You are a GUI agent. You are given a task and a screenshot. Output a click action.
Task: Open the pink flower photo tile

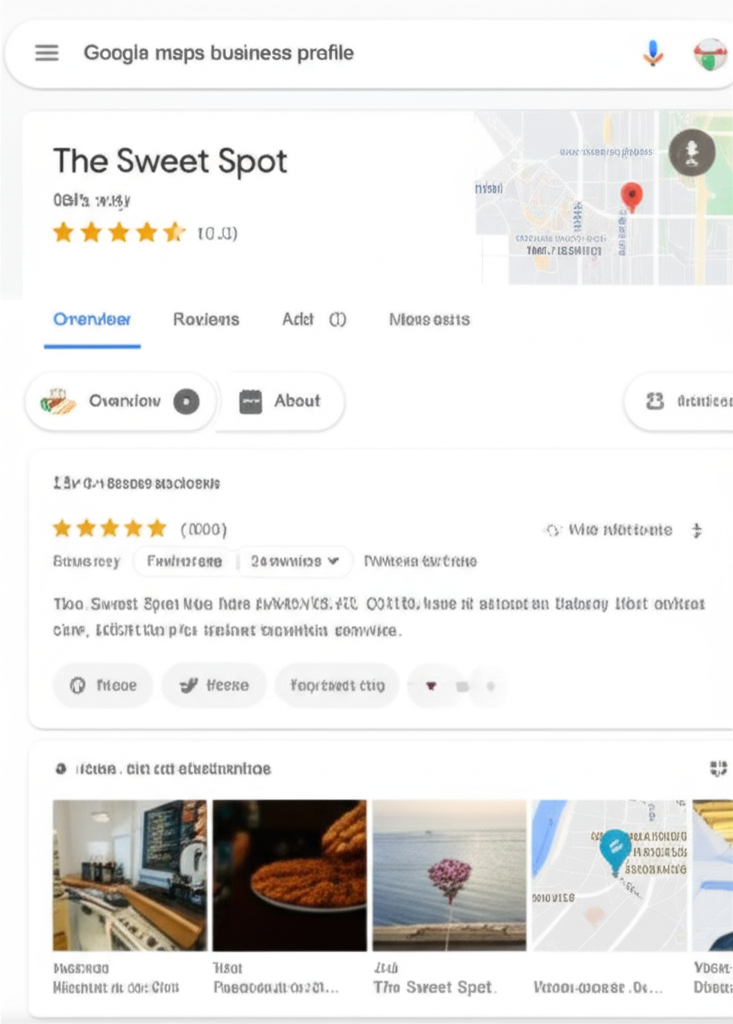tap(449, 874)
